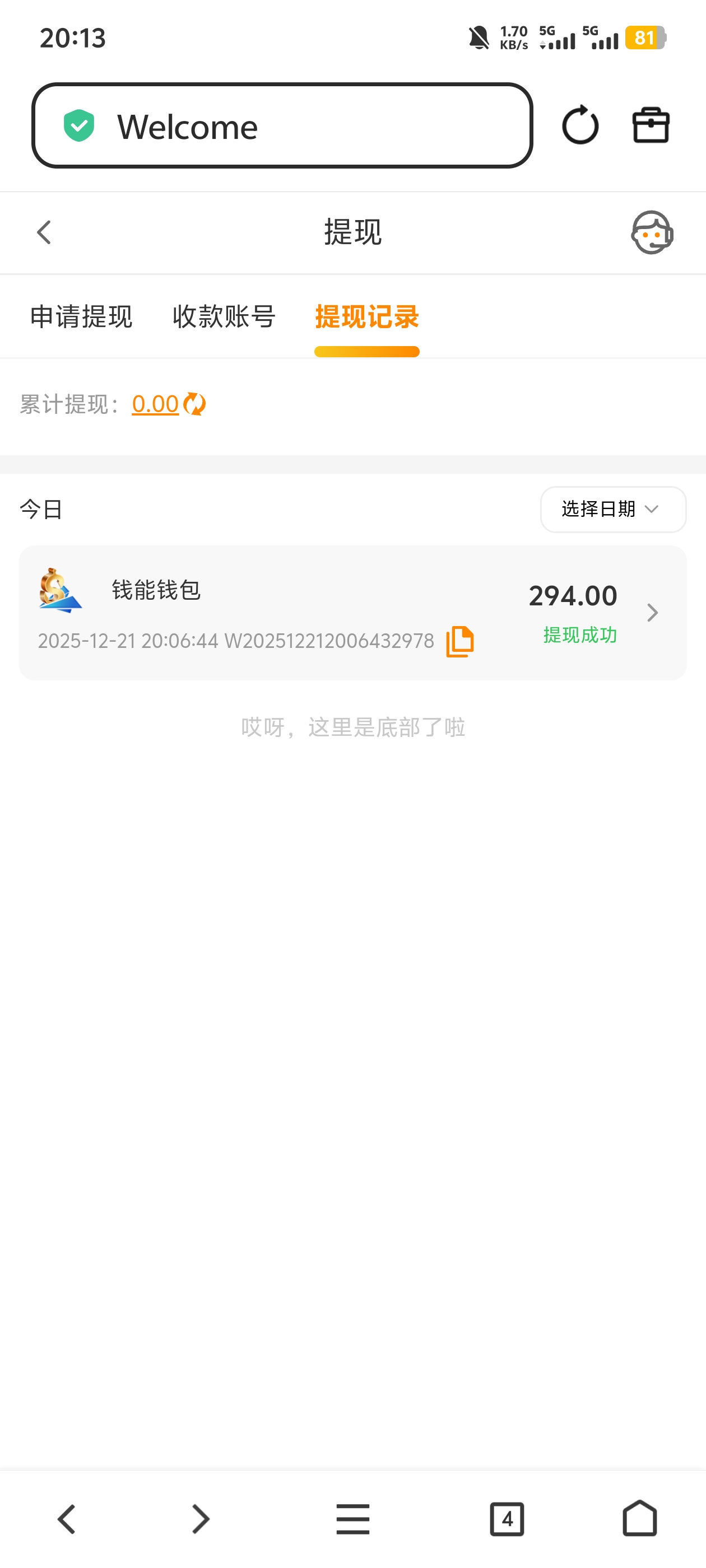Go back from the 提现 page

pos(44,232)
